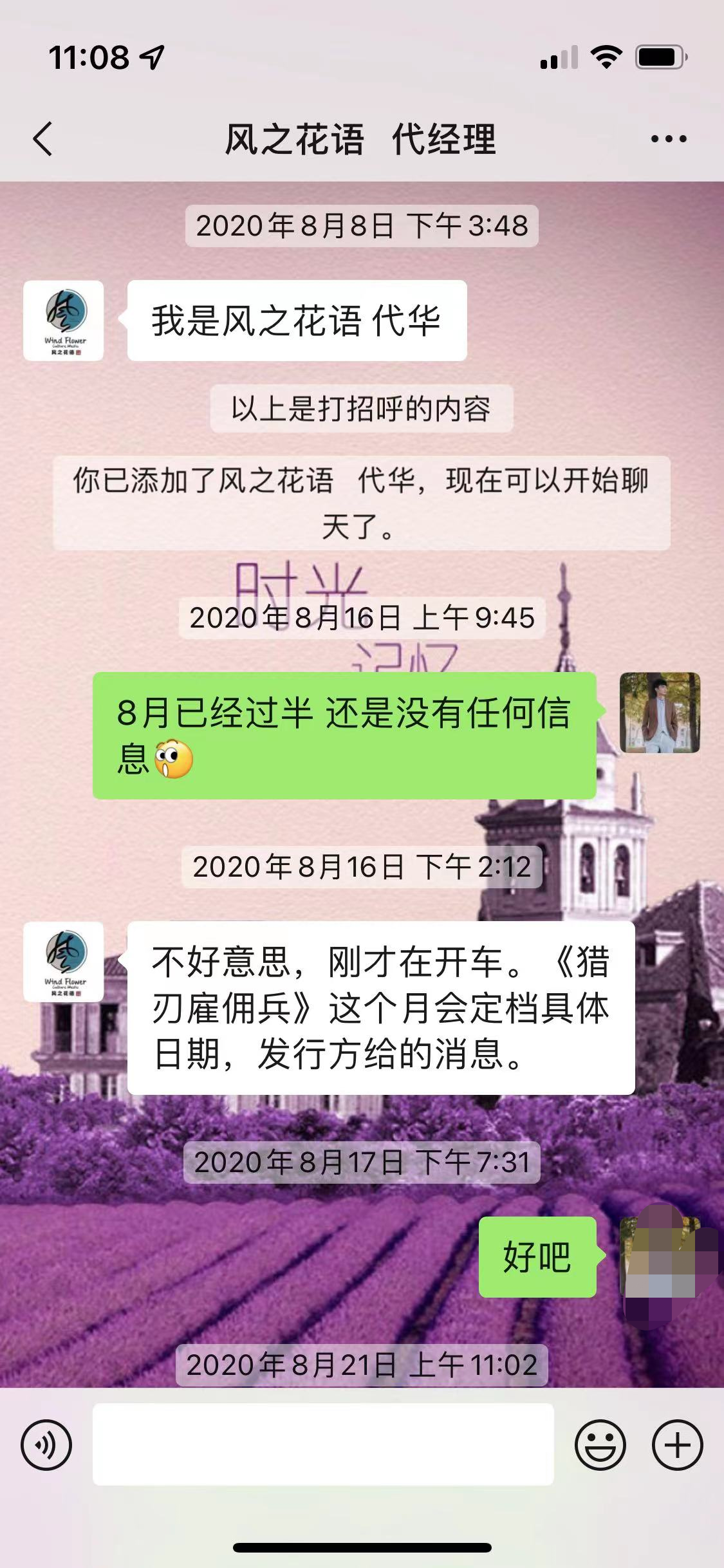Open contact avatar beside 不好意思 message

tap(64, 962)
